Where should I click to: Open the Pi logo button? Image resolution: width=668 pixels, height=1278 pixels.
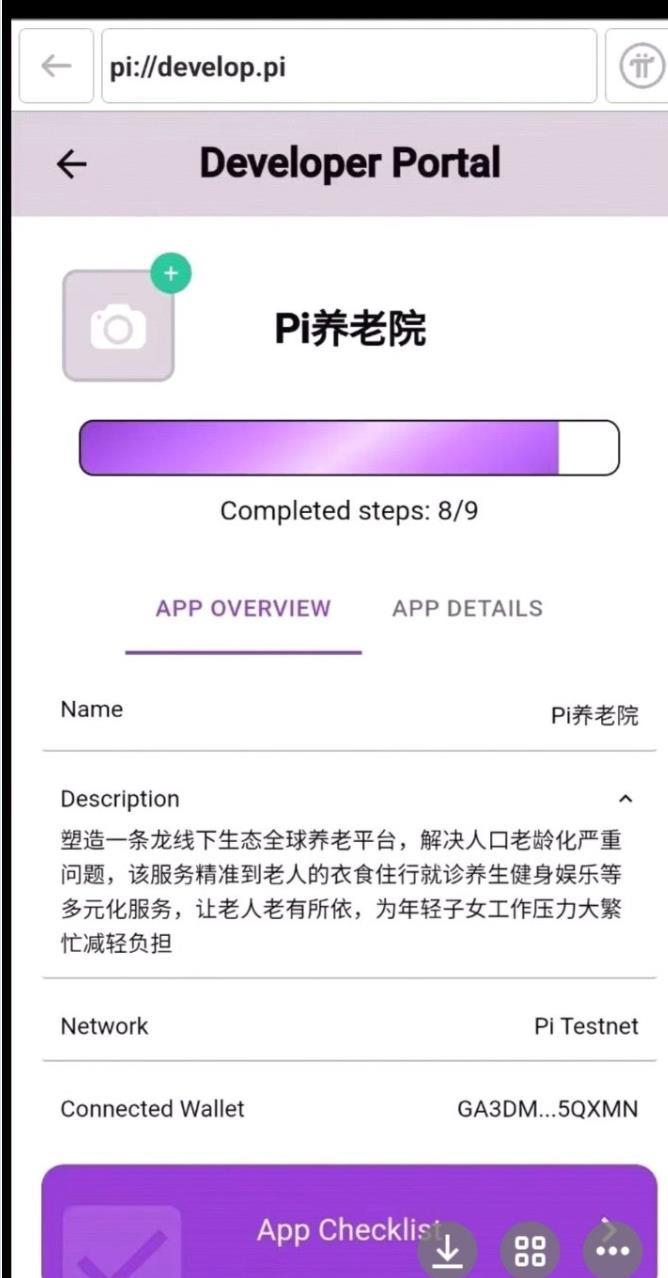tap(641, 66)
